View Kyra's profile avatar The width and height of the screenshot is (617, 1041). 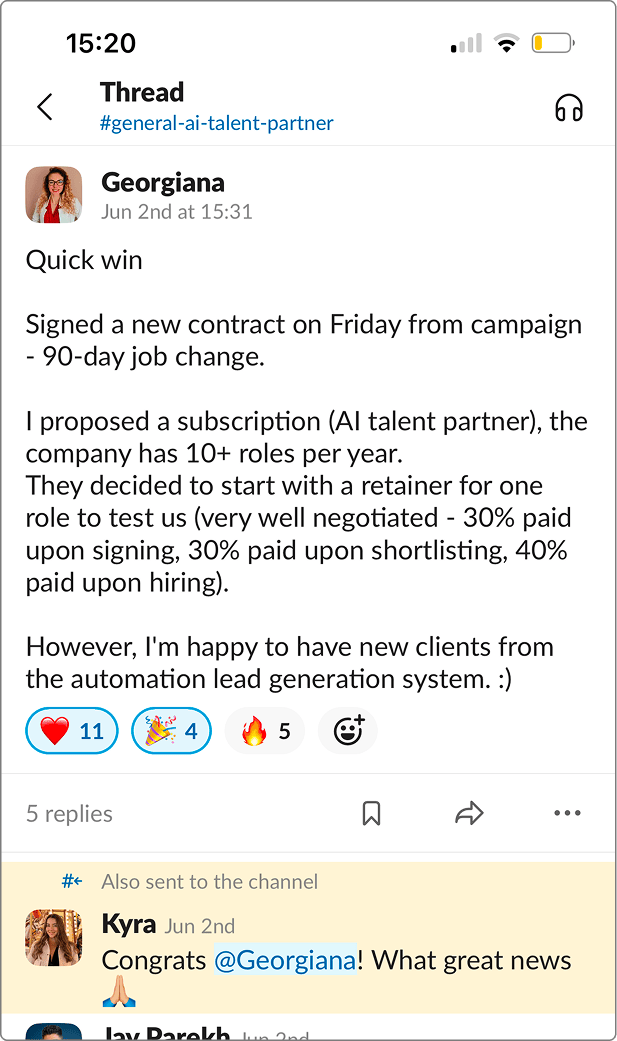pyautogui.click(x=54, y=938)
